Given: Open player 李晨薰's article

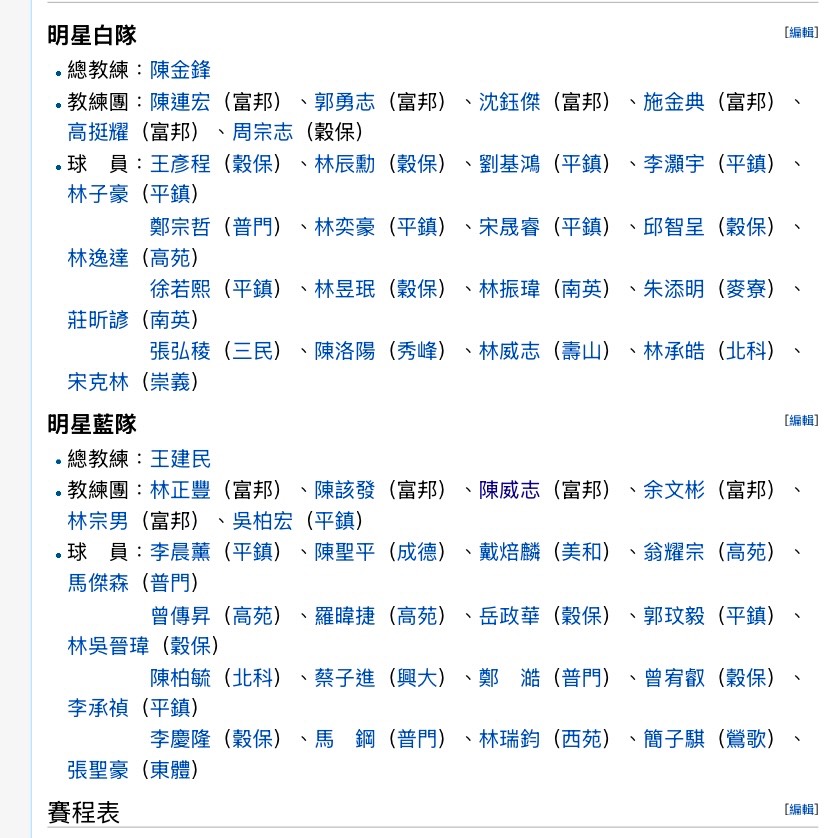Looking at the screenshot, I should [x=180, y=552].
